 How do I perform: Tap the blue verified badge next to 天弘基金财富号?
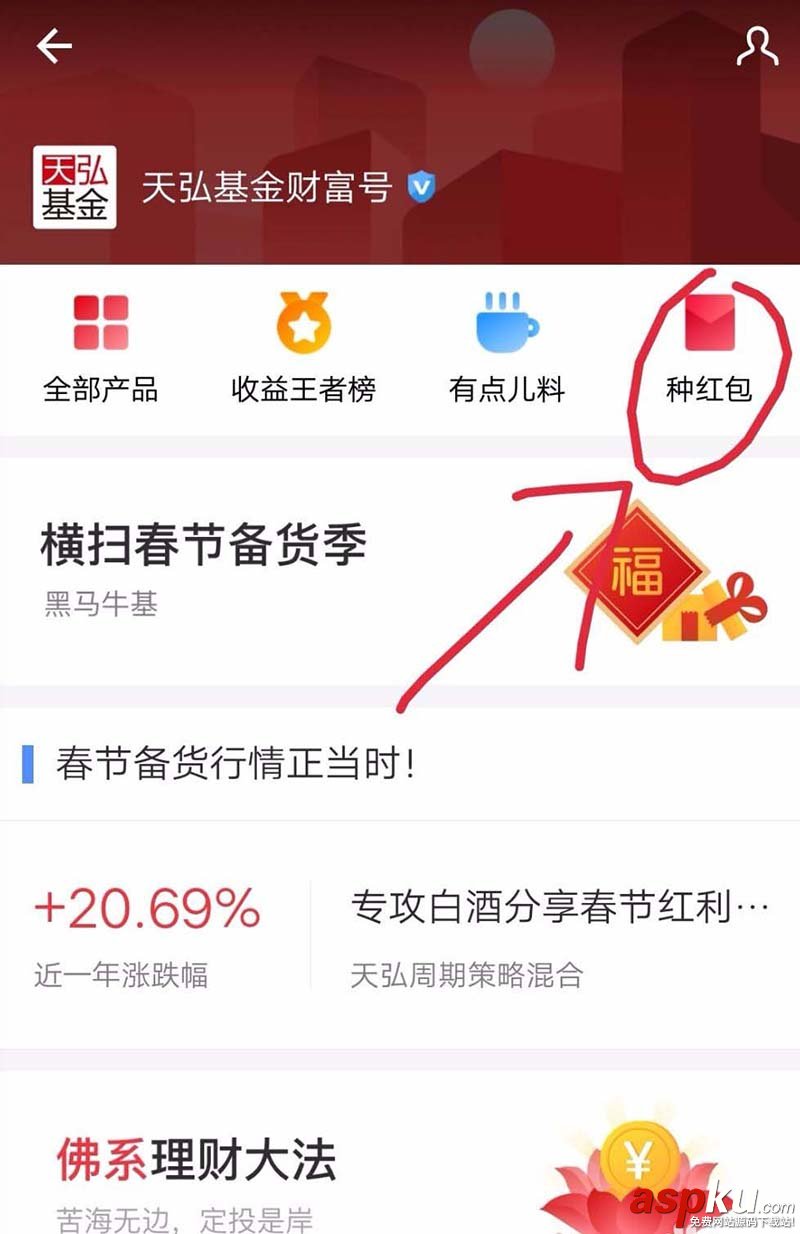click(422, 188)
